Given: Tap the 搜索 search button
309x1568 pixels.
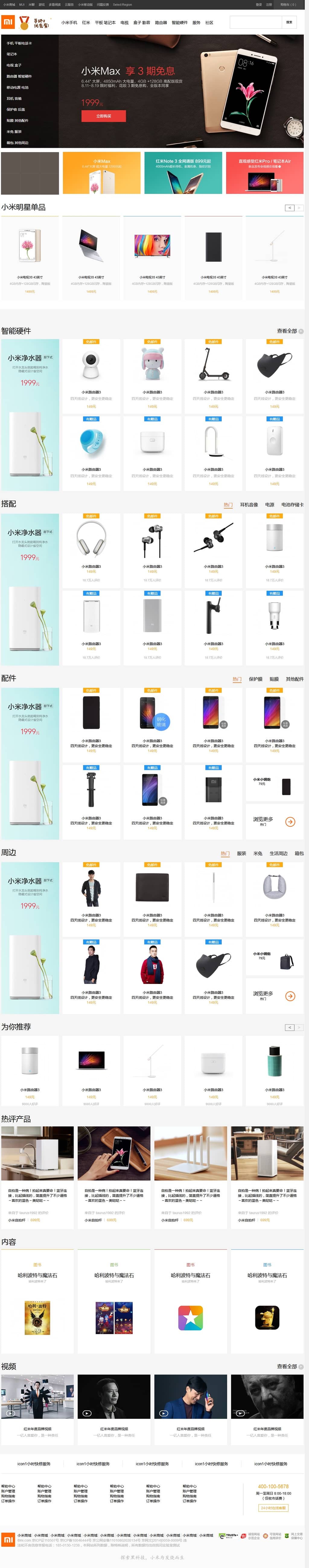Looking at the screenshot, I should tap(289, 23).
